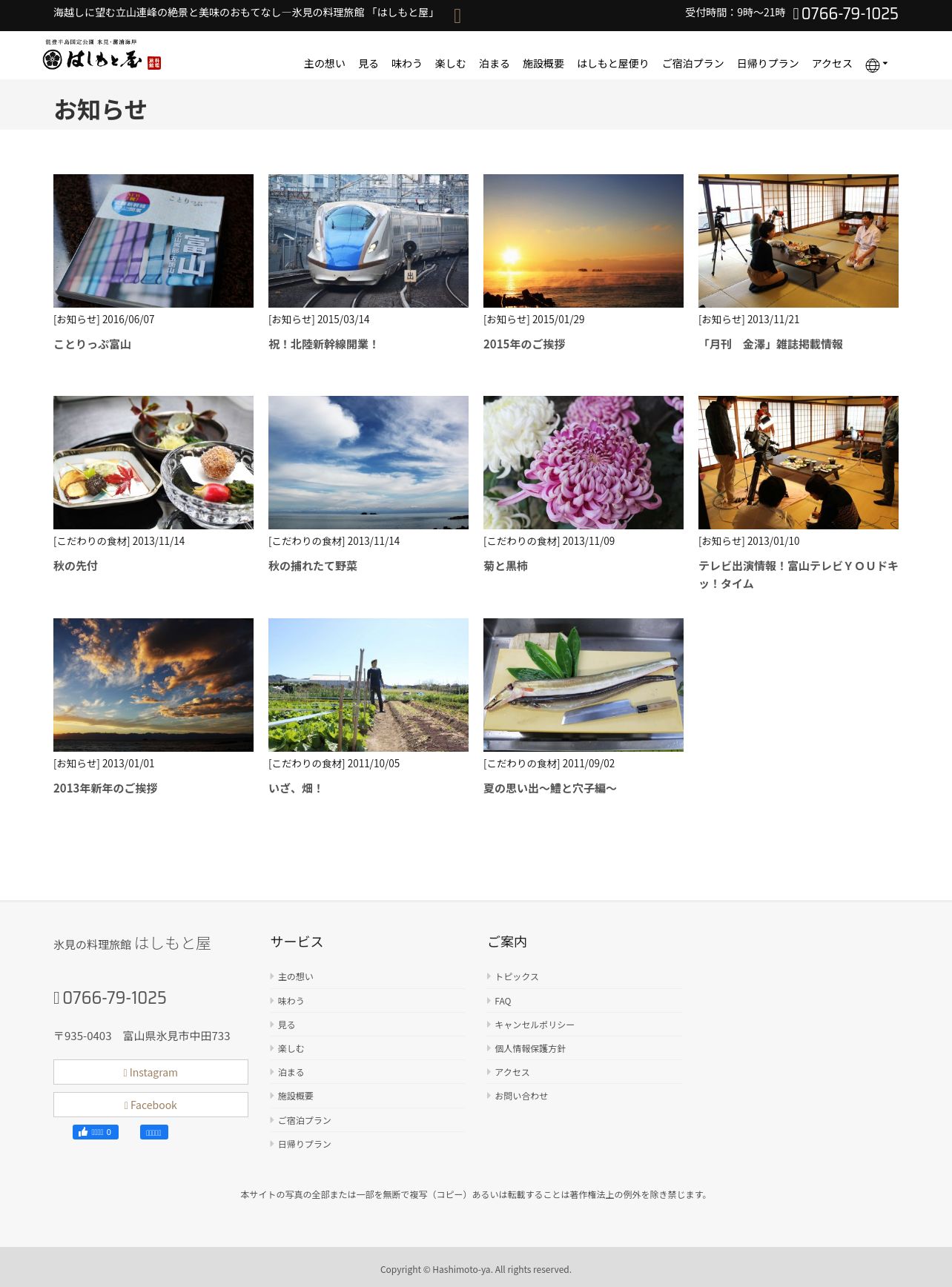The height and width of the screenshot is (1287, 952).
Task: Like the page with the Facebook thumbs-up
Action: [x=95, y=1132]
